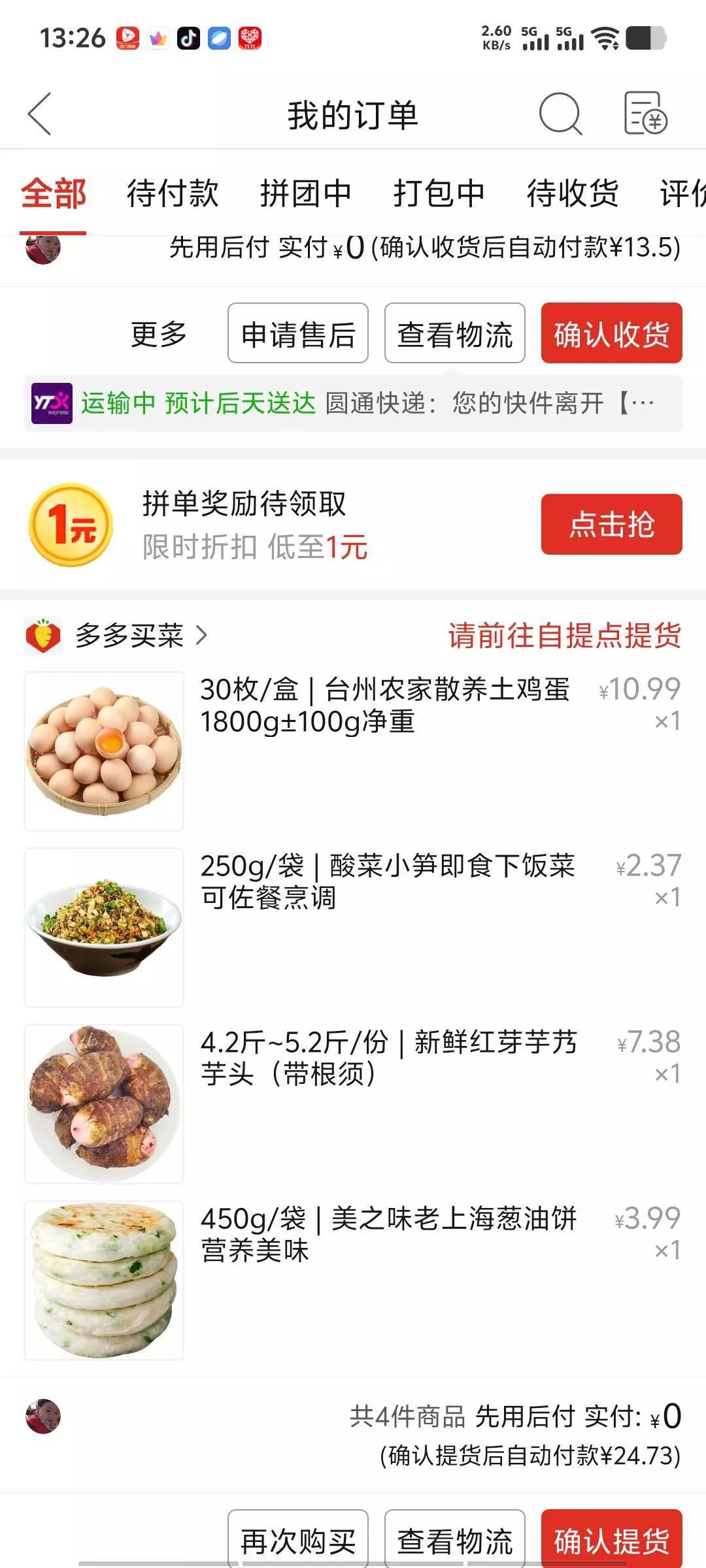Switch to 拼团中 tab
Image resolution: width=706 pixels, height=1568 pixels.
point(306,193)
